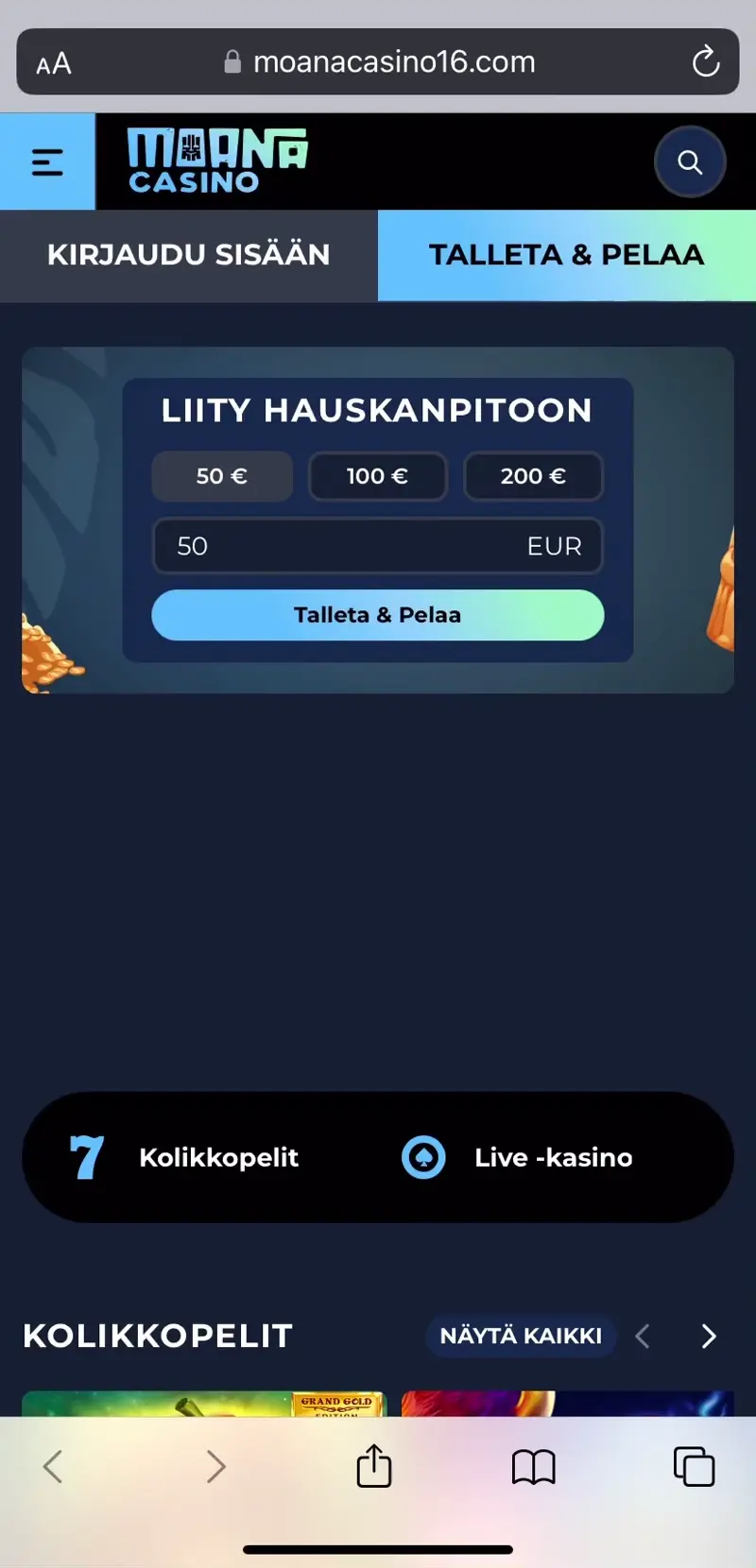Tap Kirjaudu sisään to log in
The image size is (756, 1568).
189,255
